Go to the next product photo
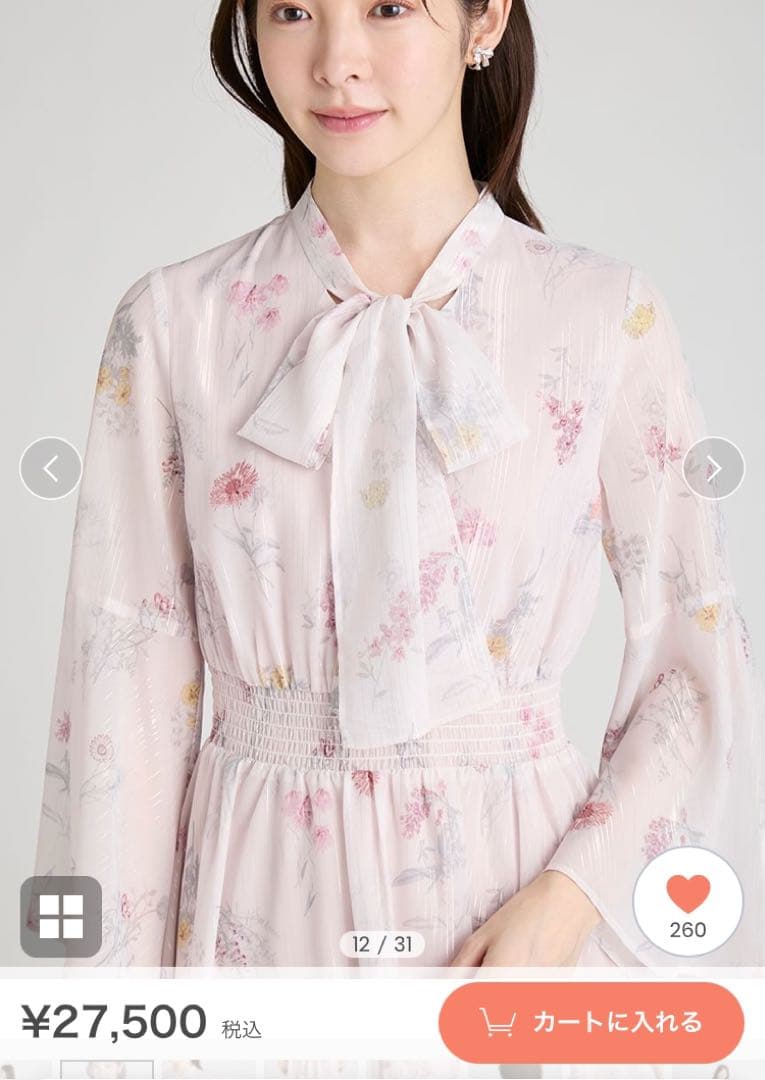 pyautogui.click(x=713, y=468)
